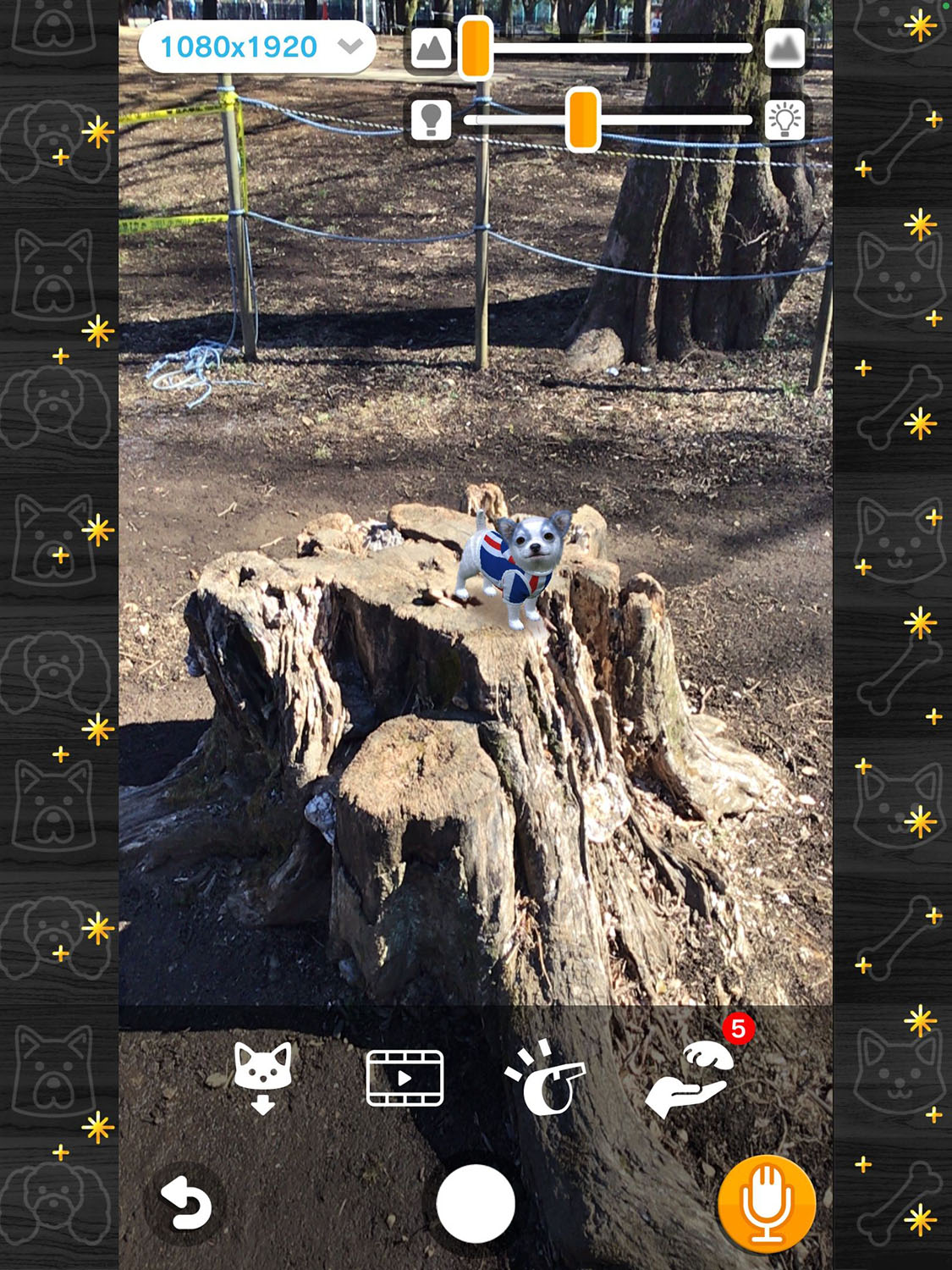This screenshot has width=952, height=1270.
Task: Open the 1080x1920 resolution dropdown
Action: click(257, 47)
